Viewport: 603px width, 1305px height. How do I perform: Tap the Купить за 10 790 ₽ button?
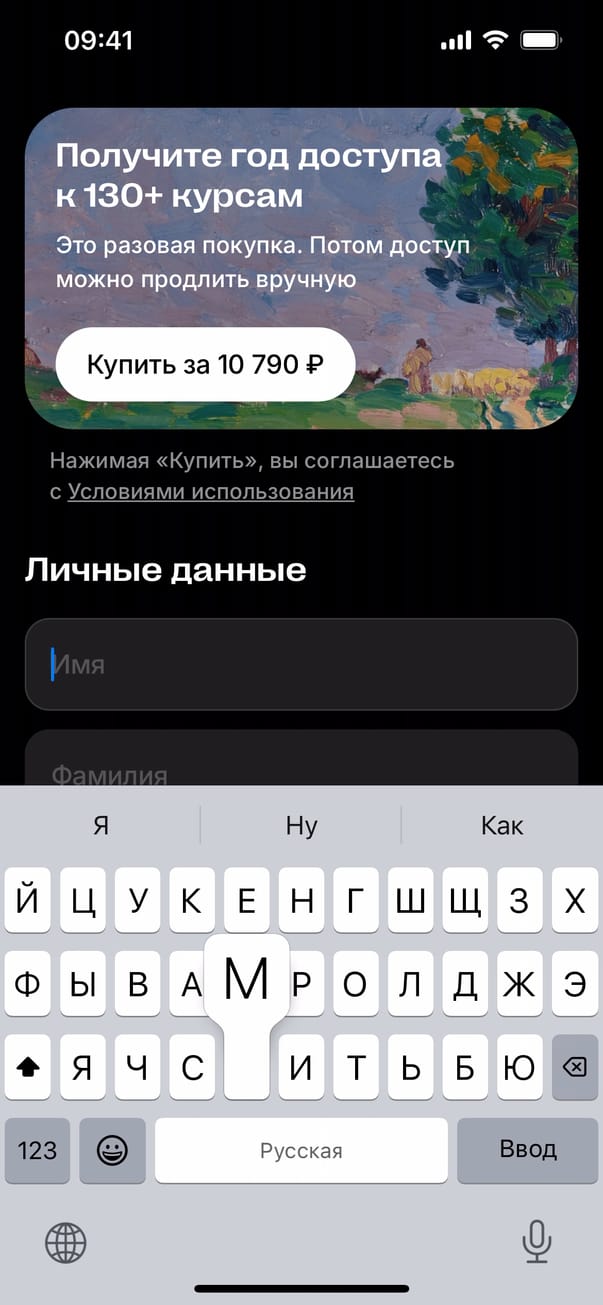coord(205,365)
